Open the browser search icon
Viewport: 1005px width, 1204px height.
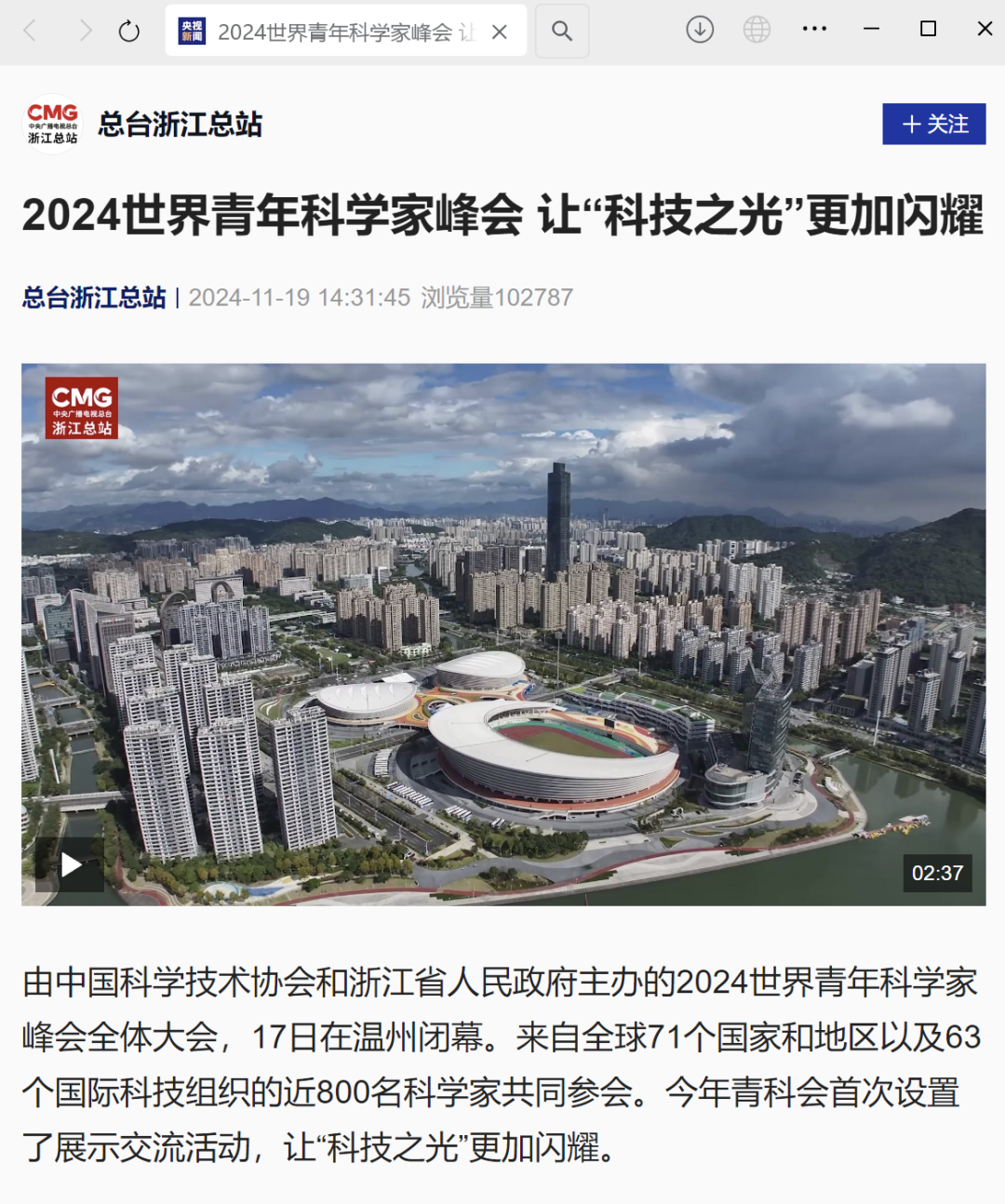click(561, 32)
